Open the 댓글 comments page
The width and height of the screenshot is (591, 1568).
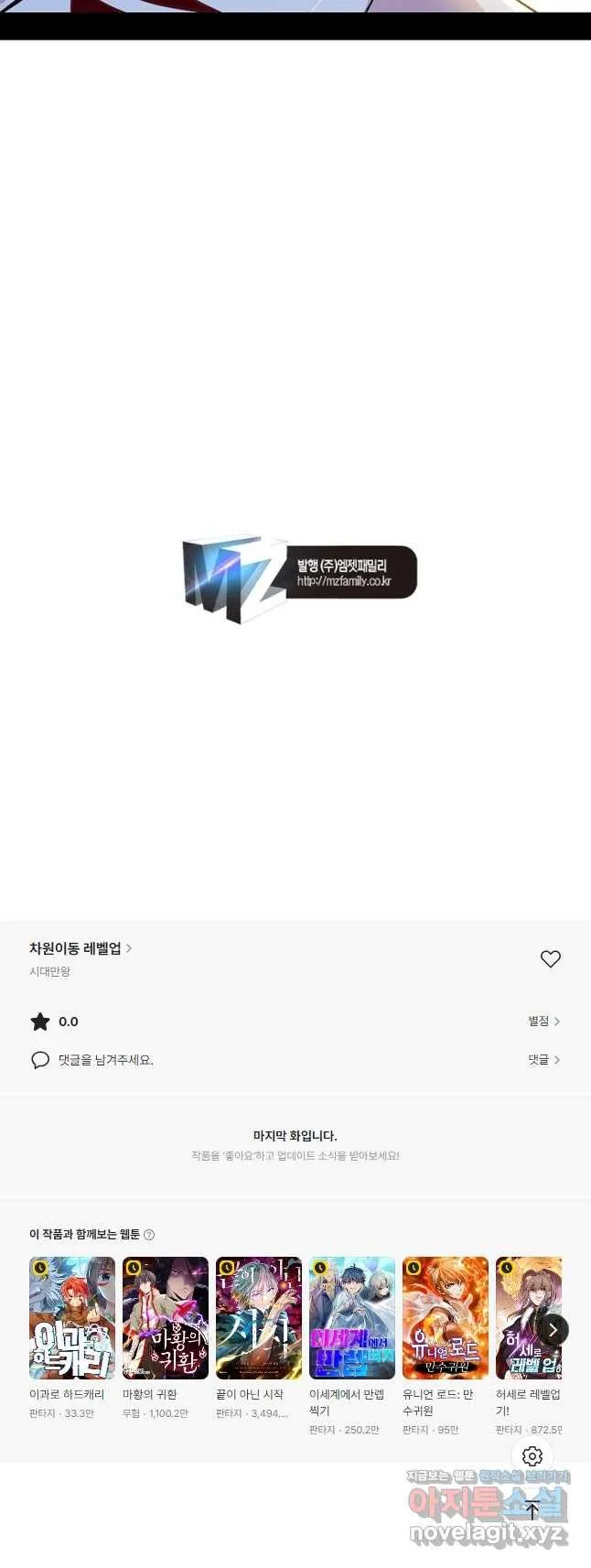pos(543,1059)
